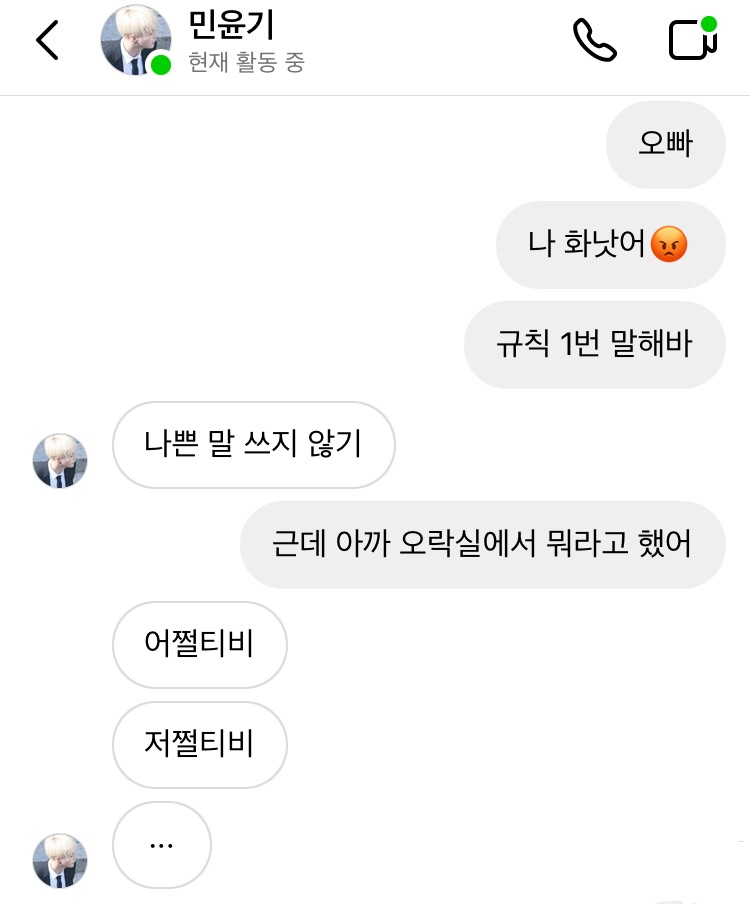Select the '나 화낫어' message bubble
This screenshot has height=904, width=750.
pyautogui.click(x=610, y=245)
